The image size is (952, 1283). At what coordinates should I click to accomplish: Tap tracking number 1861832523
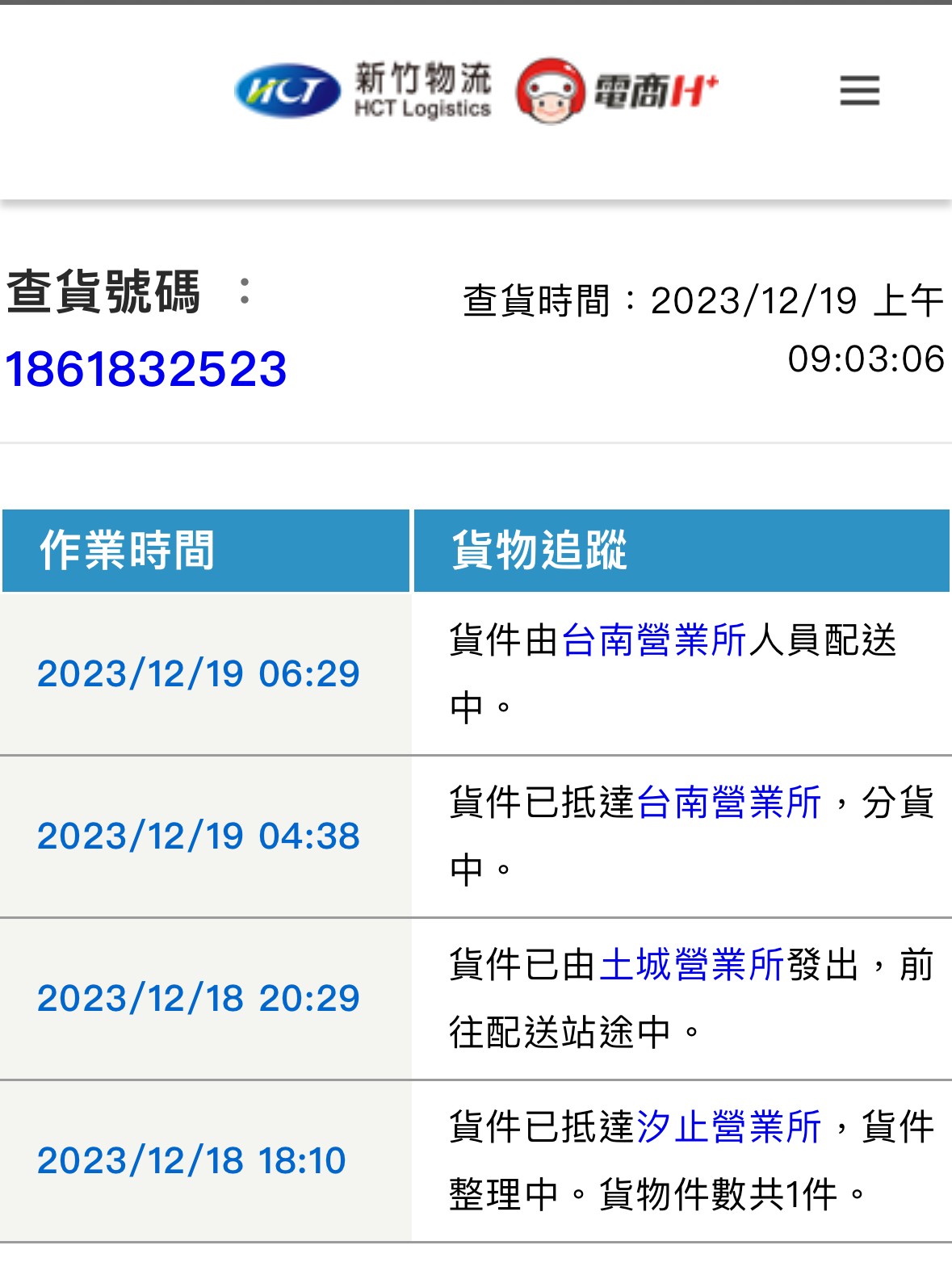coord(145,369)
